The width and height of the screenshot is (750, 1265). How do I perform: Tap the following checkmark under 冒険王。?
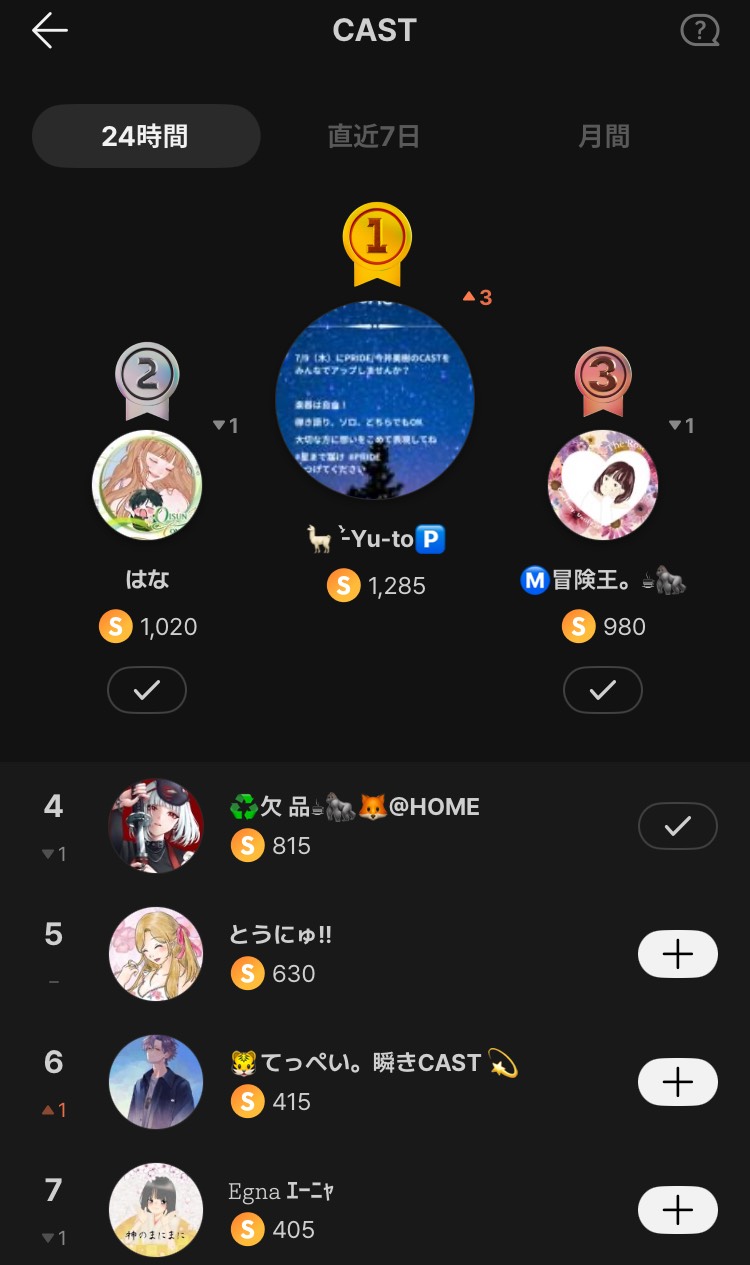tap(603, 690)
